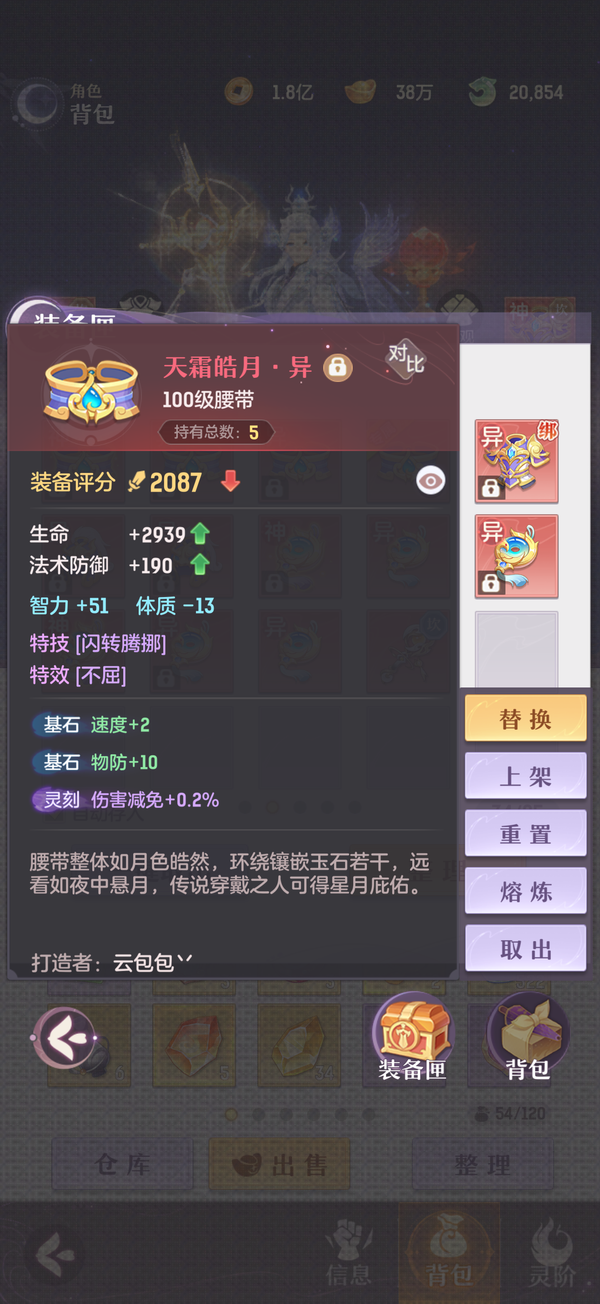
Task: Toggle the eye icon beside equipment score
Action: (x=430, y=481)
